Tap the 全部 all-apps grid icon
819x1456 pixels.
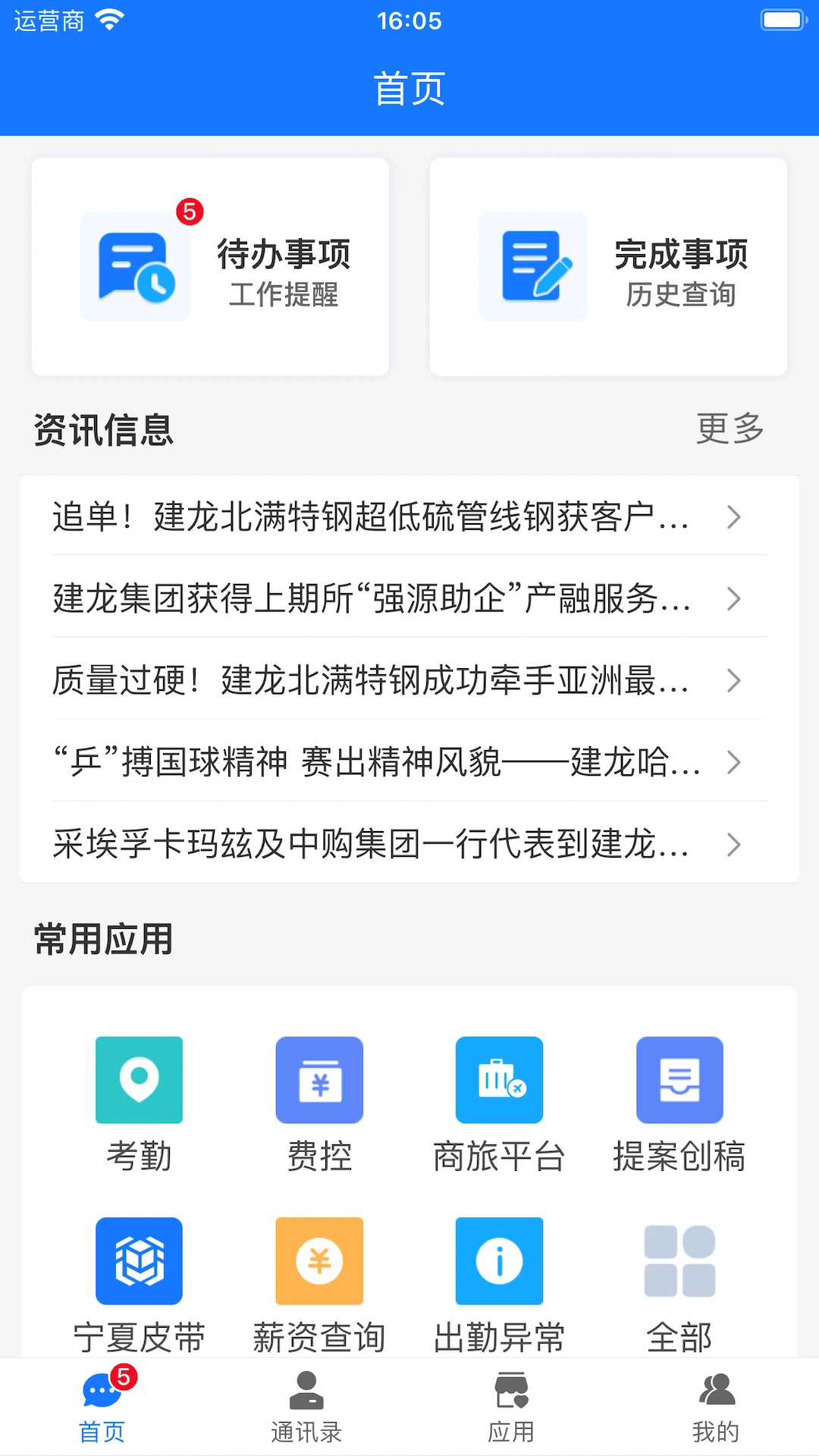[679, 1260]
